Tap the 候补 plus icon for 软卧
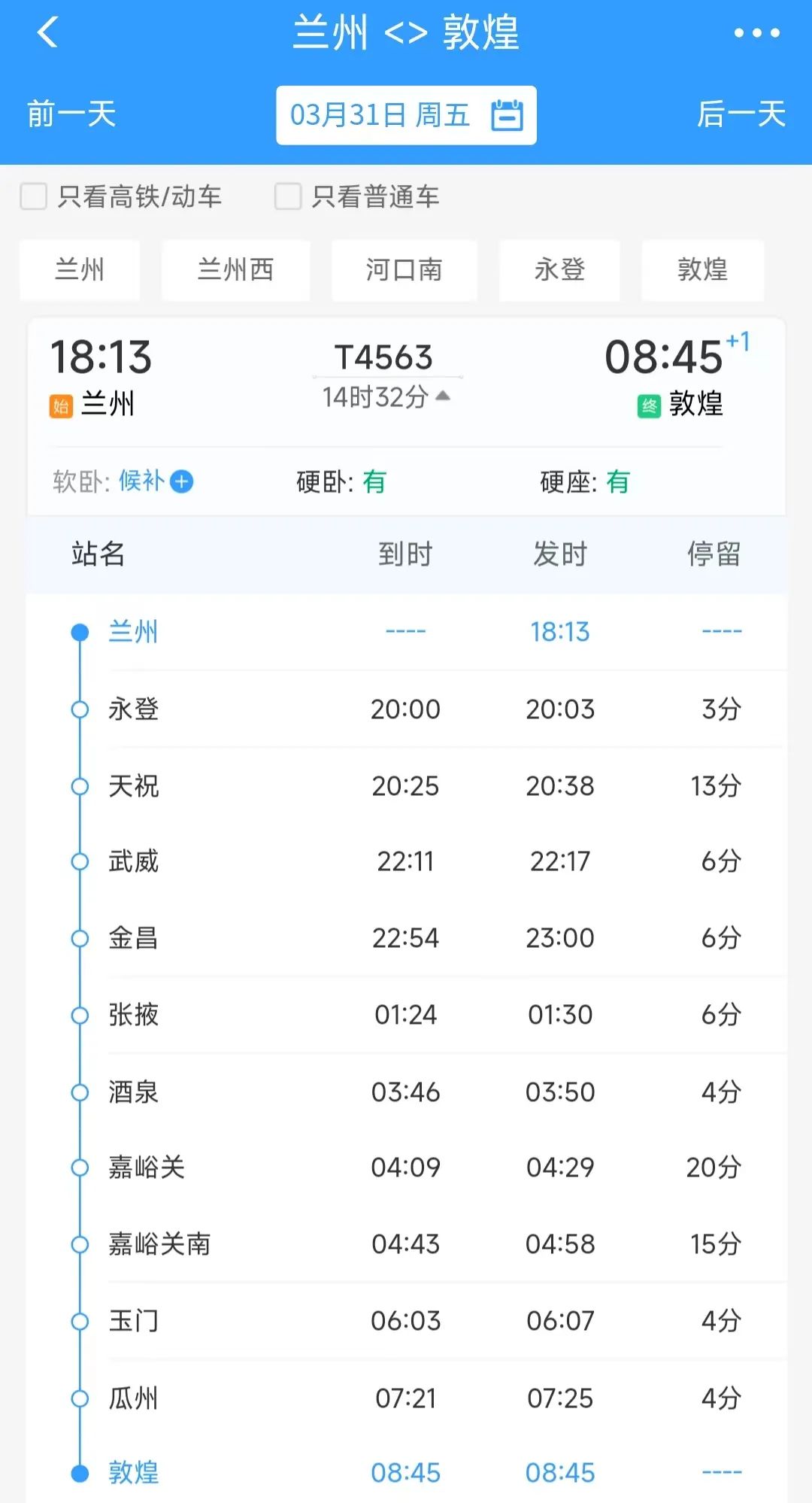This screenshot has width=812, height=1503. point(182,481)
